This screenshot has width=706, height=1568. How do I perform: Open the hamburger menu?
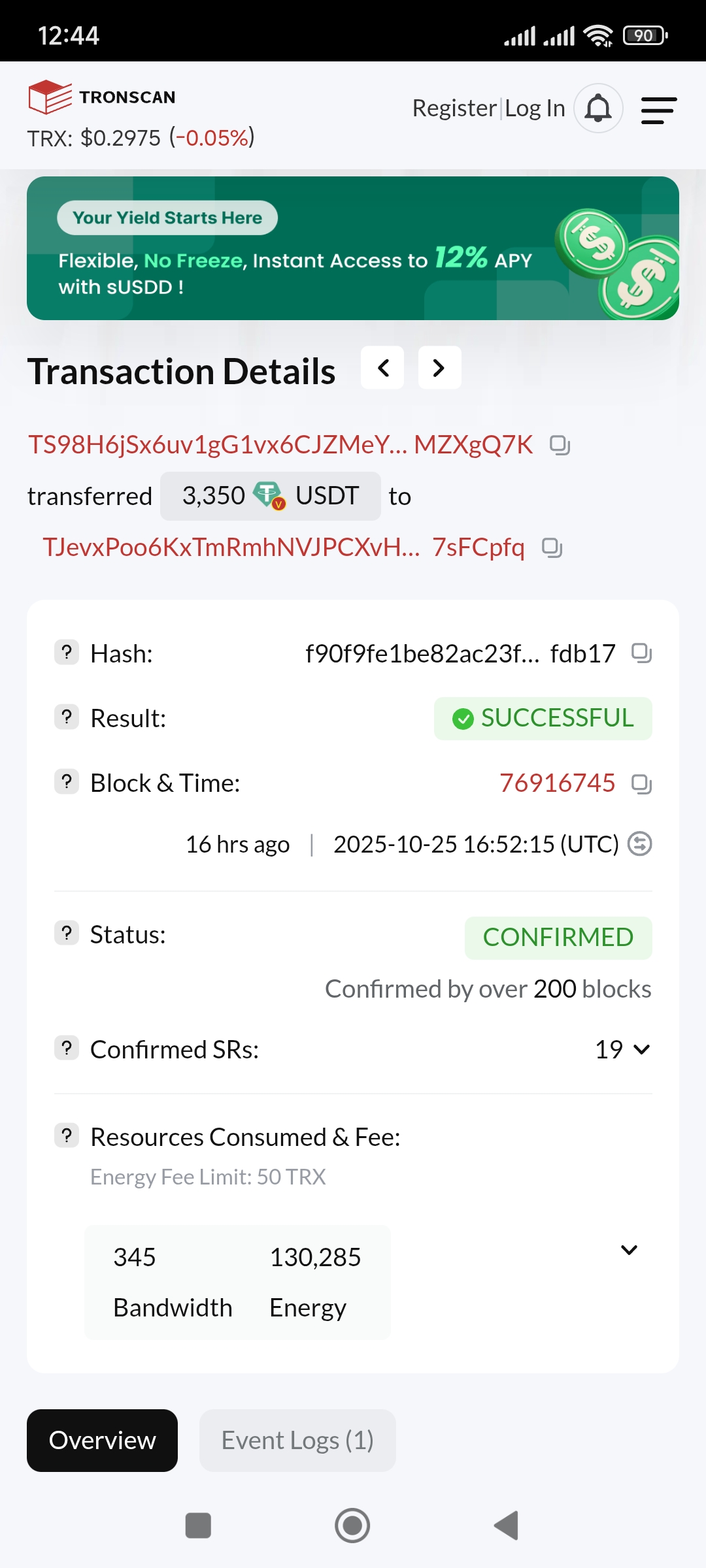tap(658, 110)
